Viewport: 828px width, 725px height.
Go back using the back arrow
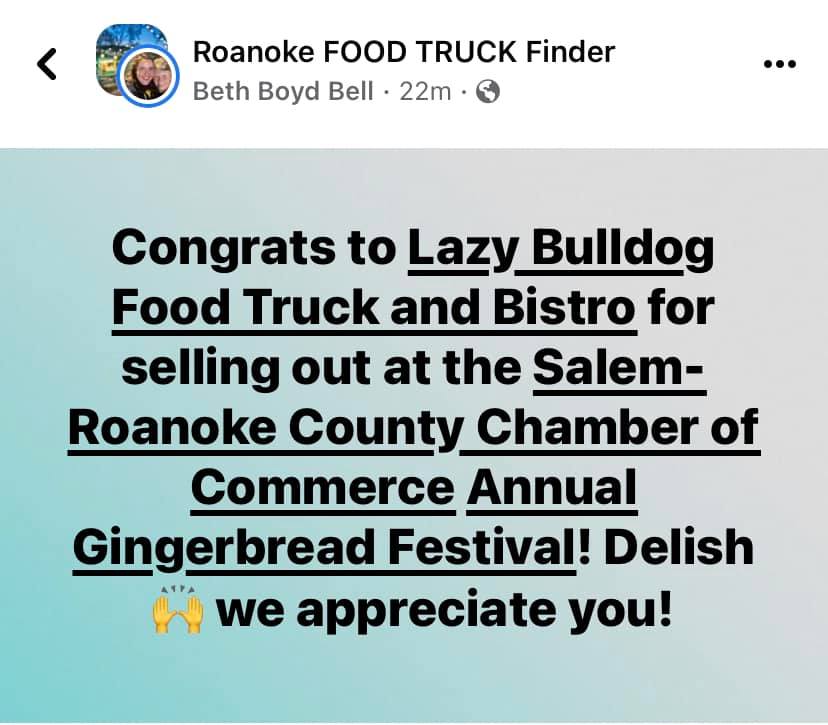[x=47, y=64]
